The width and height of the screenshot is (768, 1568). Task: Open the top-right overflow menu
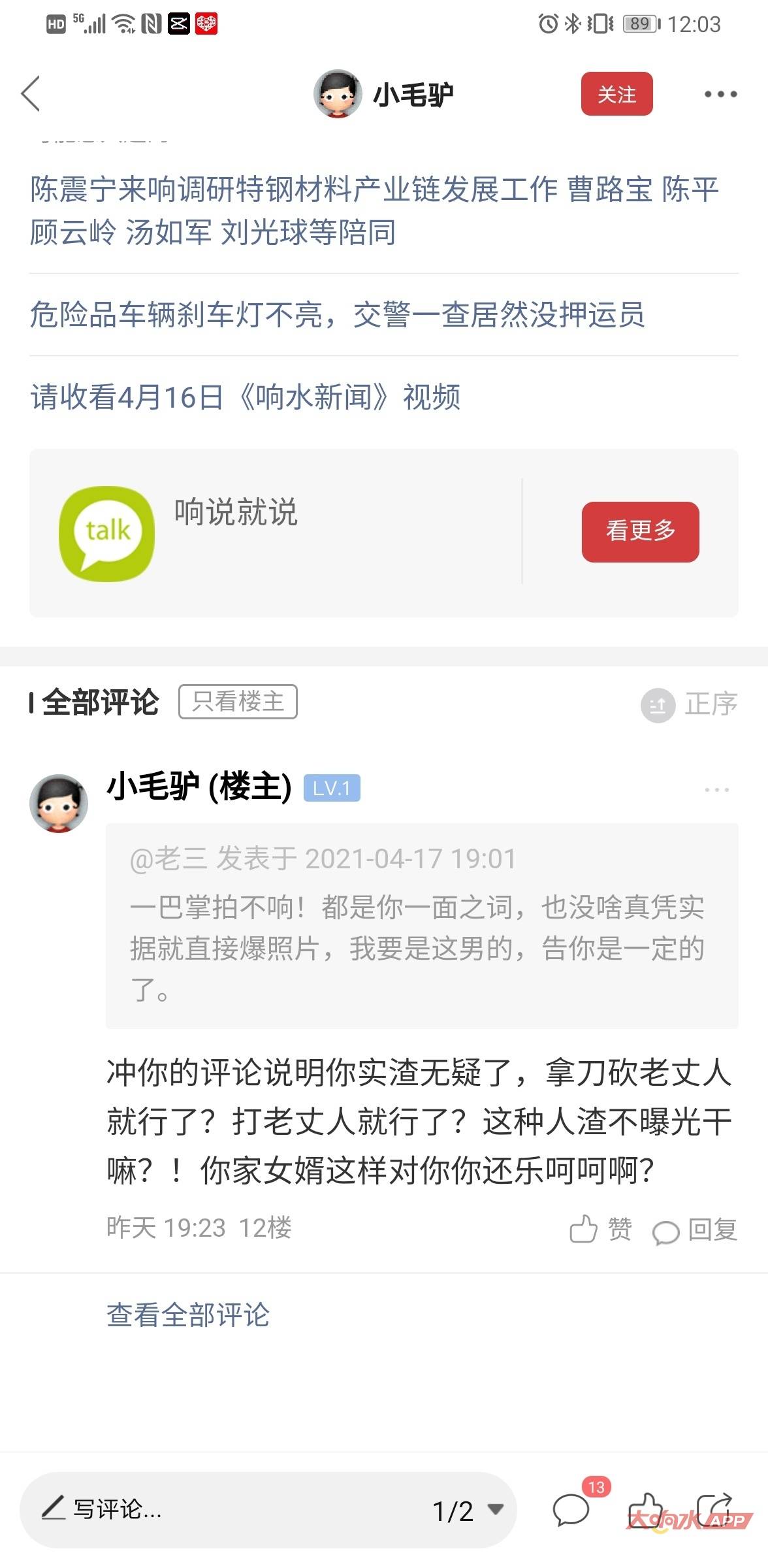[720, 94]
